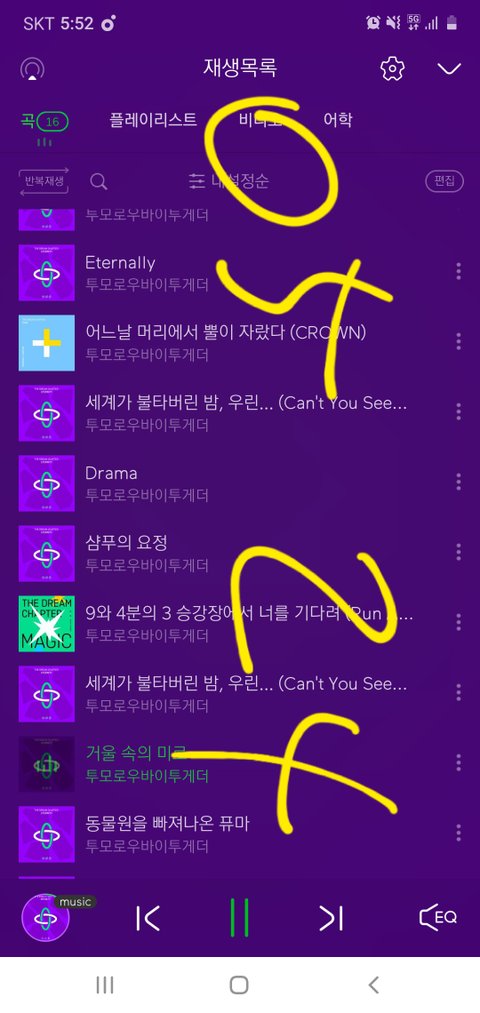The height and width of the screenshot is (1013, 480).
Task: Open the now-playing album art thumbnail
Action: [45, 918]
